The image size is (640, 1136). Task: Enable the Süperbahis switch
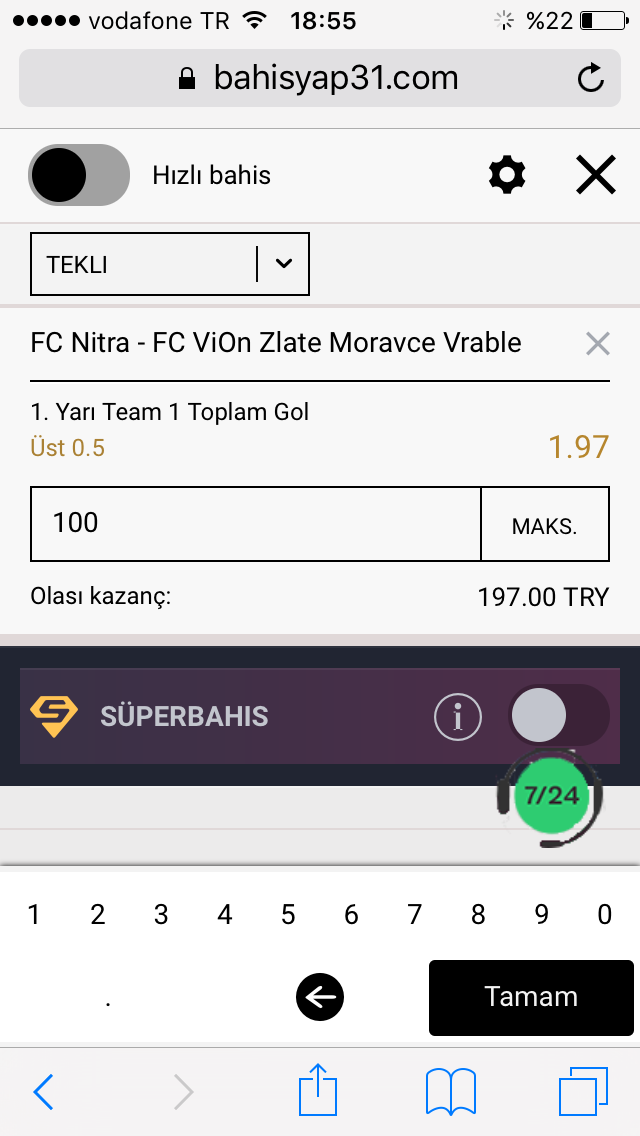559,716
